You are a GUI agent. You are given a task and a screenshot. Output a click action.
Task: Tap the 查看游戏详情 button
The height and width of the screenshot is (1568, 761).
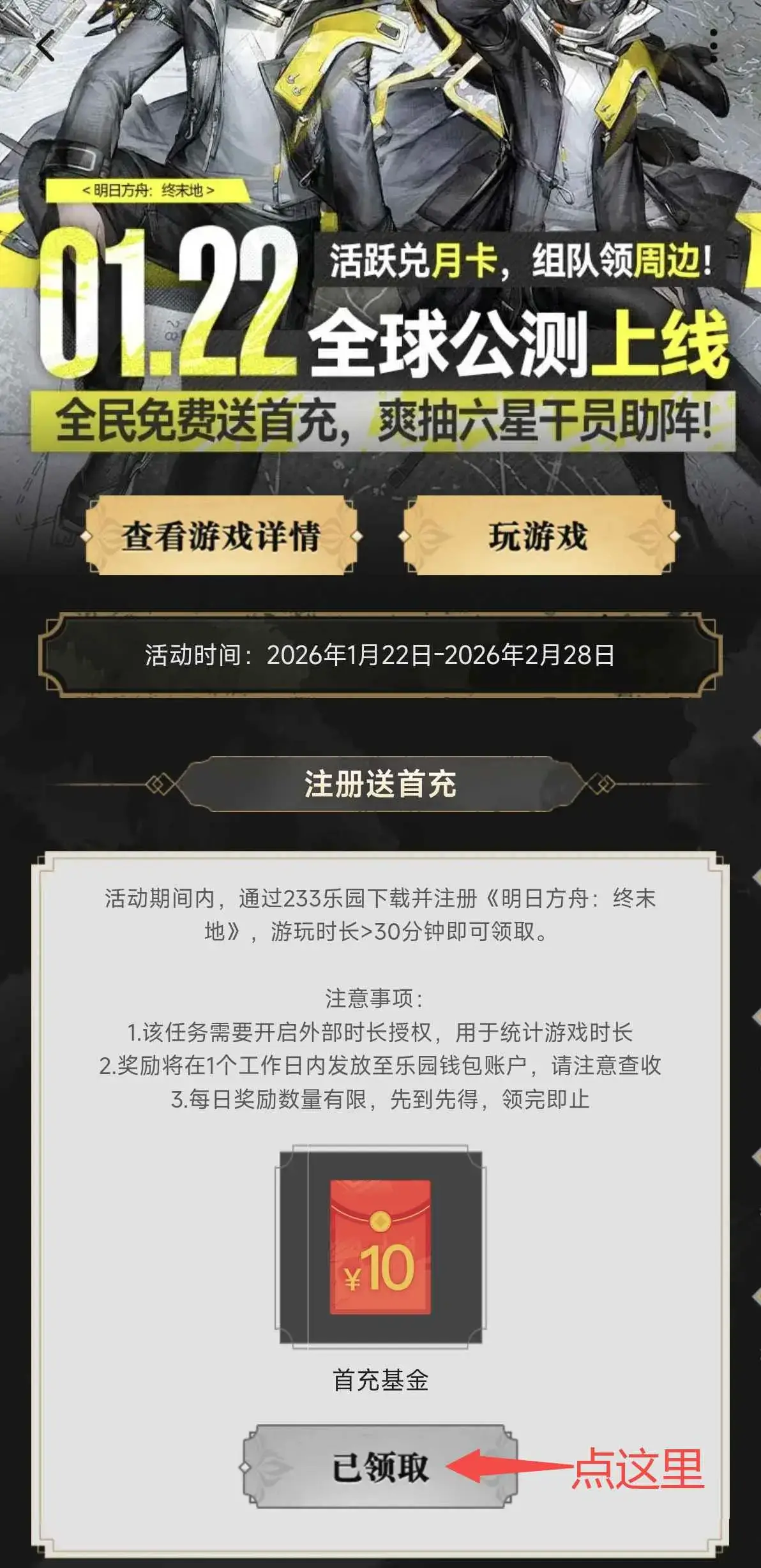tap(221, 536)
